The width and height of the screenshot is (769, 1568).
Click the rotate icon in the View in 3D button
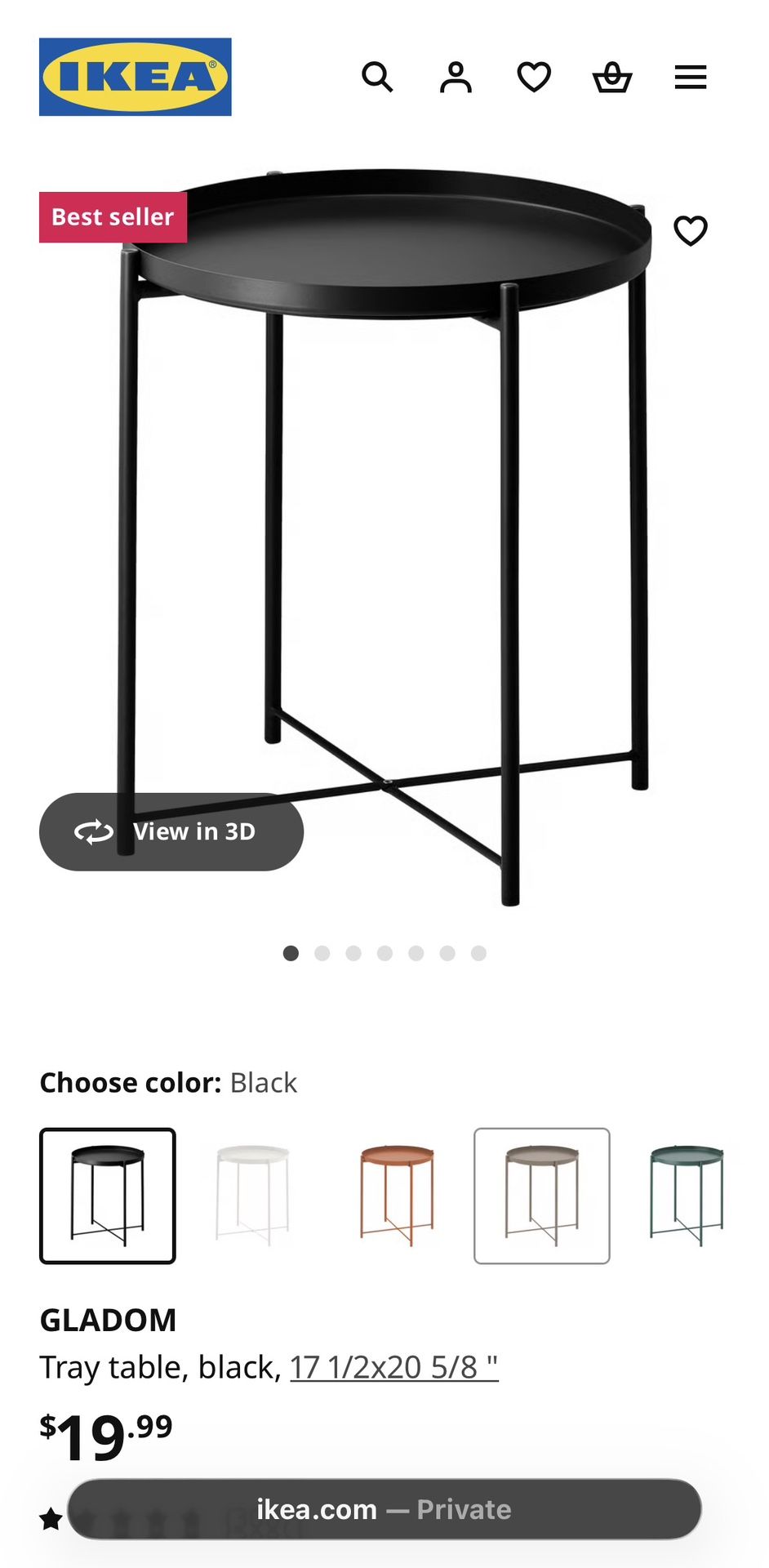93,832
